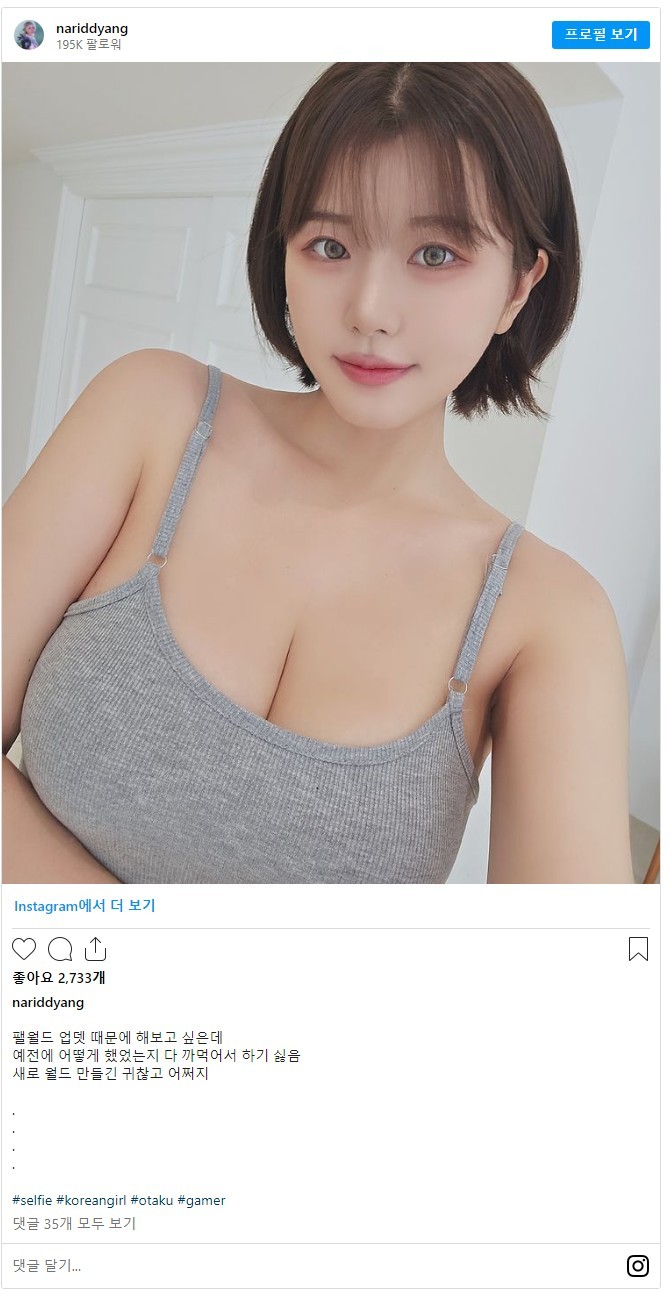
Task: Open nariddyang username in header
Action: 92,29
